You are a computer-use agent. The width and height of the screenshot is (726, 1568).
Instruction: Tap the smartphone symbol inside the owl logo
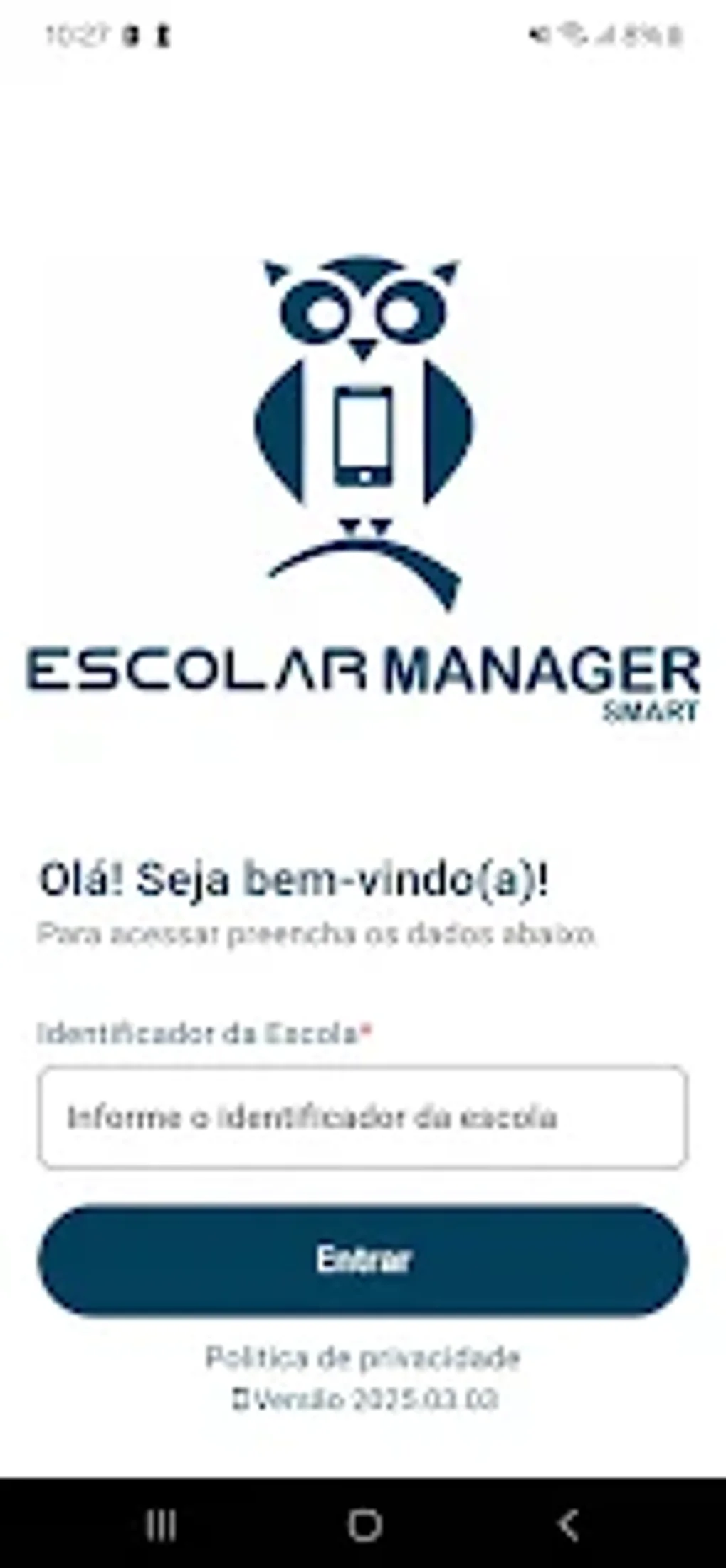[x=363, y=434]
